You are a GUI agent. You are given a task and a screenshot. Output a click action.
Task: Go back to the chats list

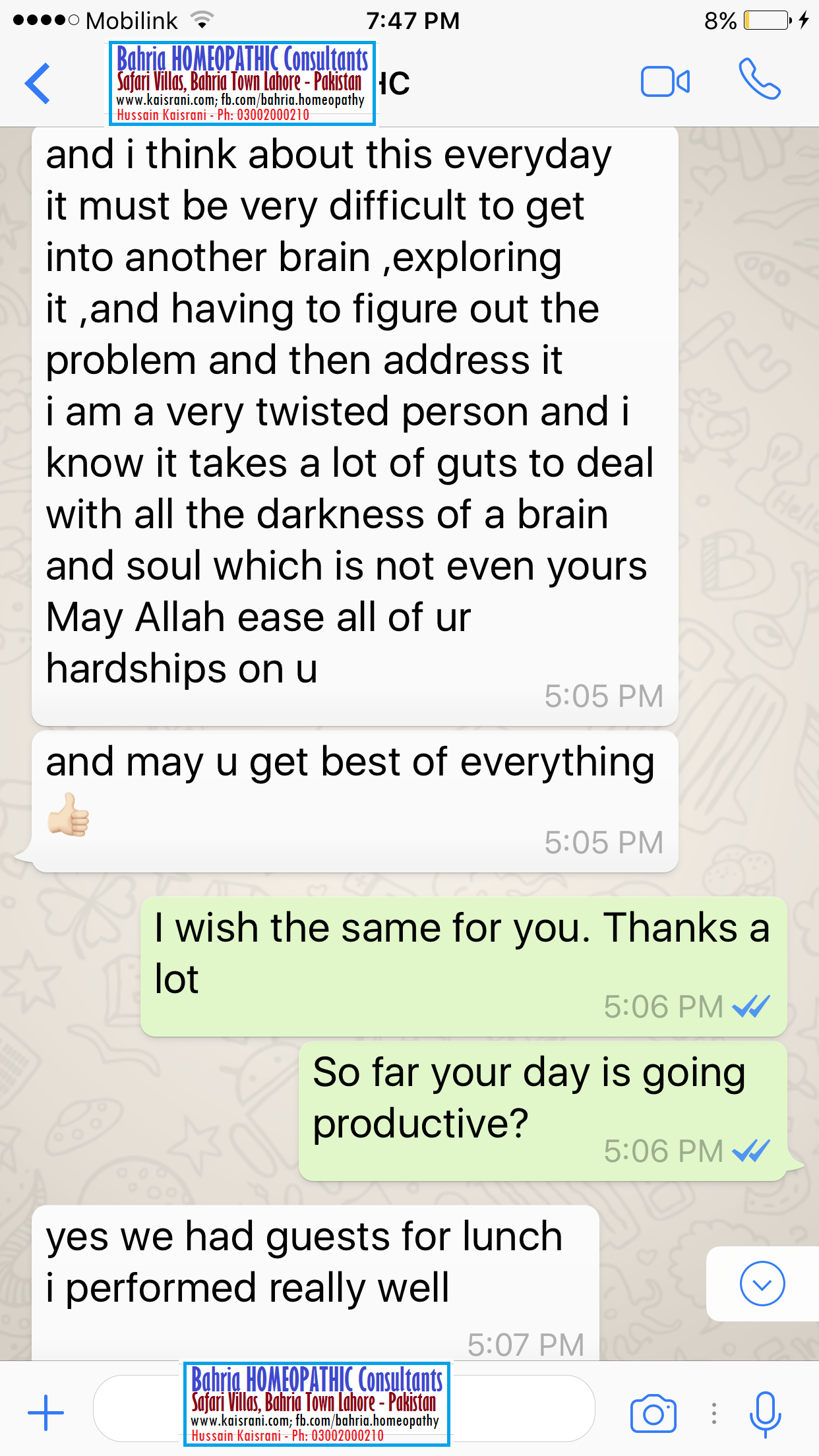pyautogui.click(x=37, y=83)
